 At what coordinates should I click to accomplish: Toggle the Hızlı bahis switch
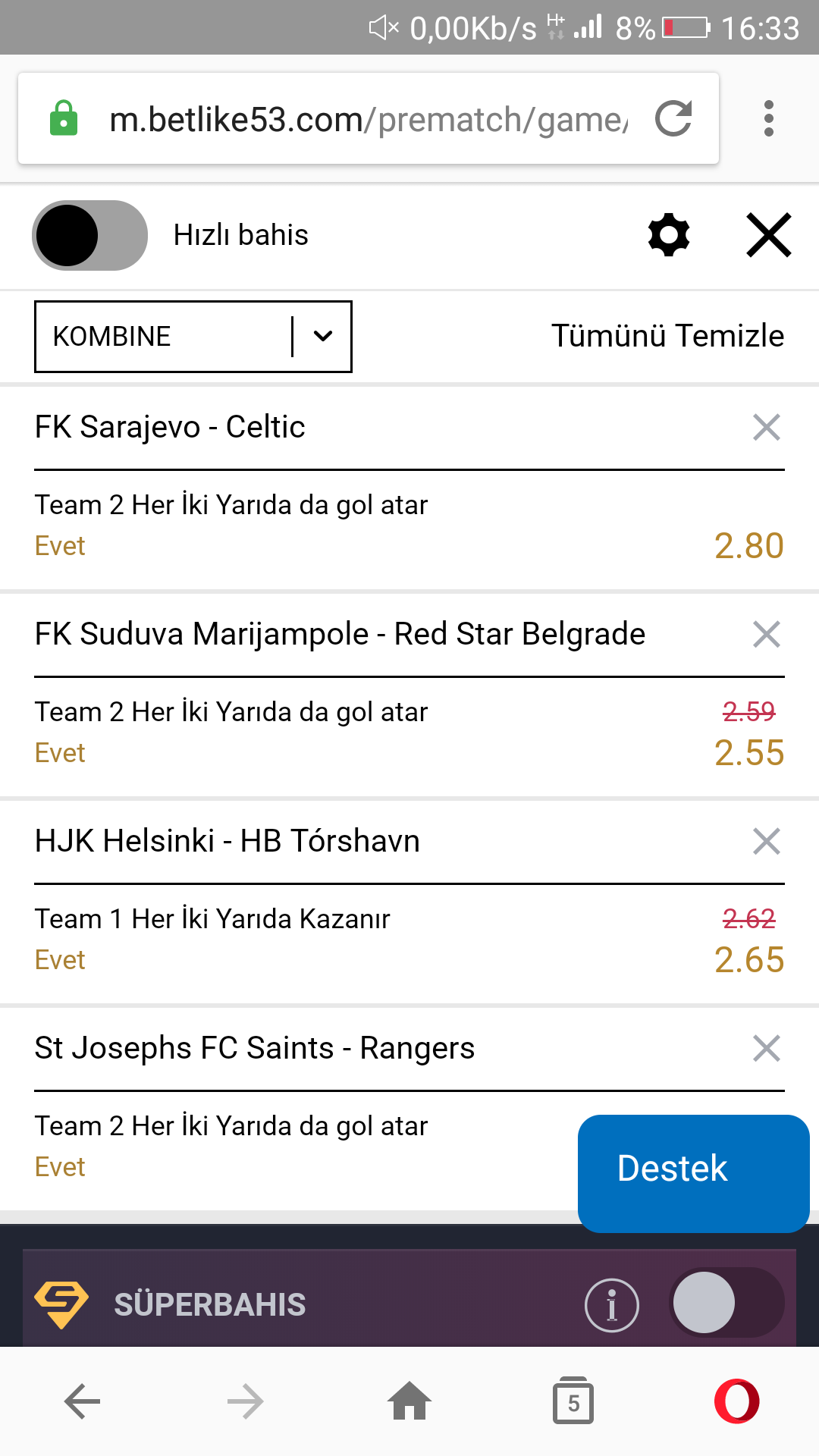[x=89, y=235]
